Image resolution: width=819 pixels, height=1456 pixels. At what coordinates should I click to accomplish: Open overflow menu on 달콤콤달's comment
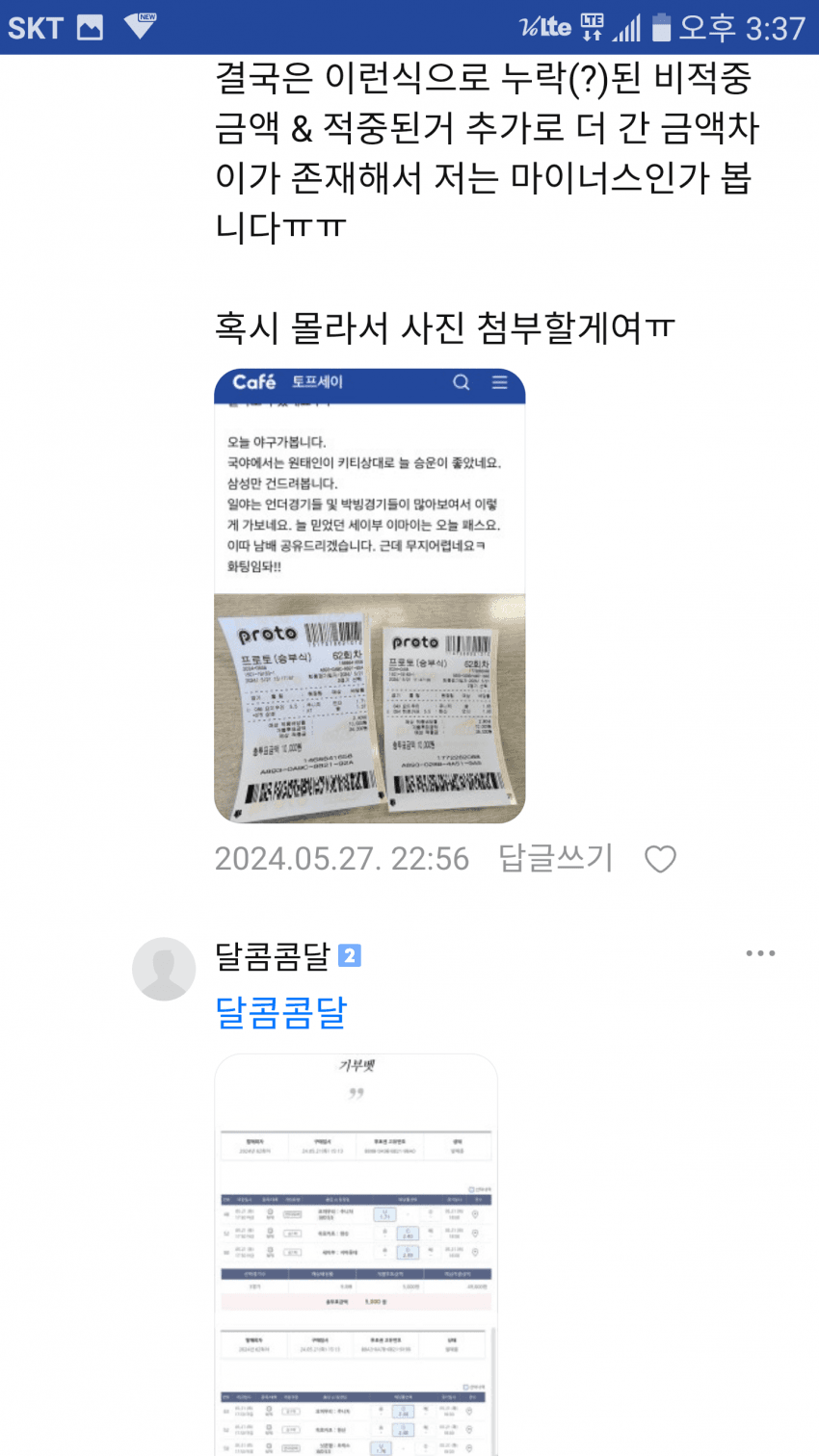tap(760, 953)
